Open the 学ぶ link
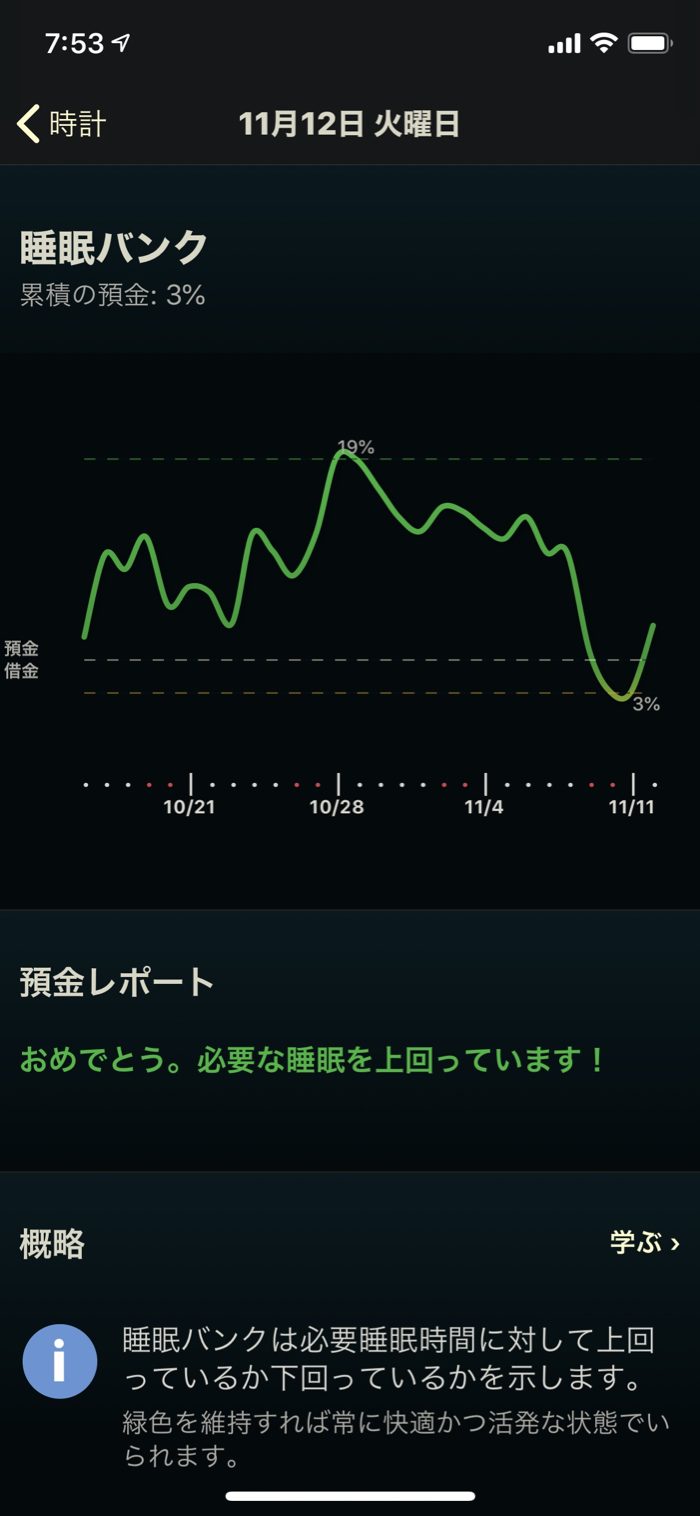The image size is (700, 1516). click(644, 1243)
